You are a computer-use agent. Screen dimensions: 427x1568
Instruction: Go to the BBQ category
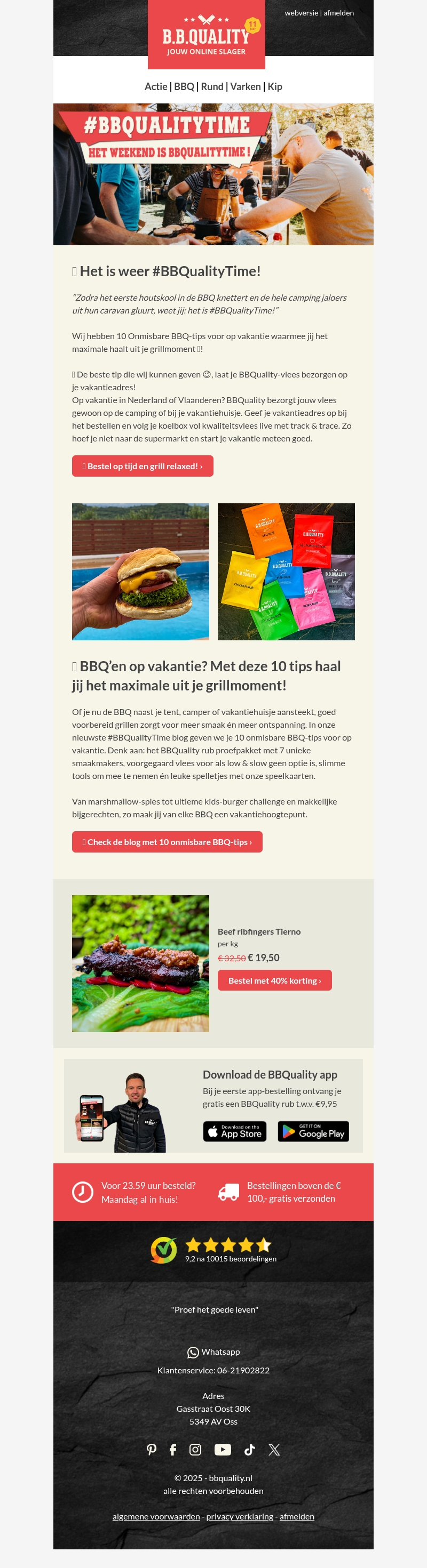(184, 86)
